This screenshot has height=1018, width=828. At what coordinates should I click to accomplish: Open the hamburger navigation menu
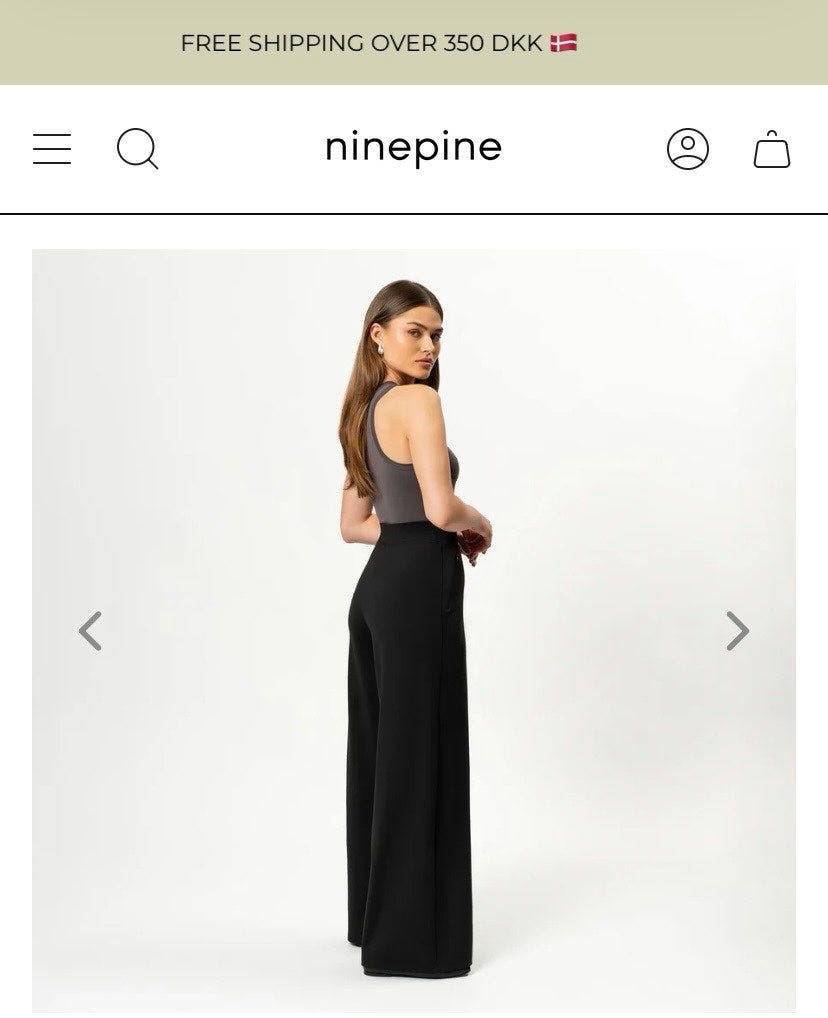pyautogui.click(x=52, y=149)
